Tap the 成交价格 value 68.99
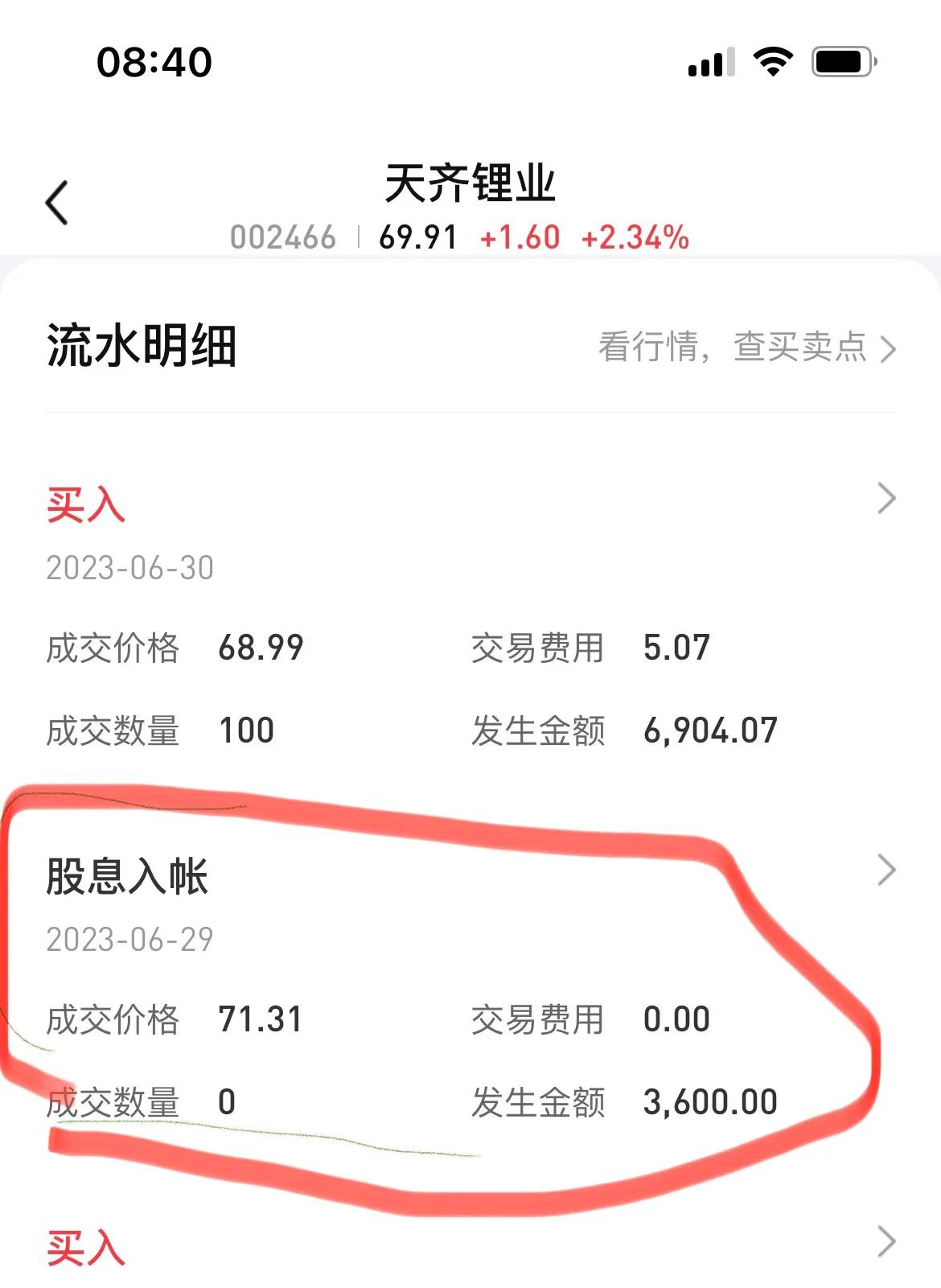The image size is (941, 1288). [261, 645]
